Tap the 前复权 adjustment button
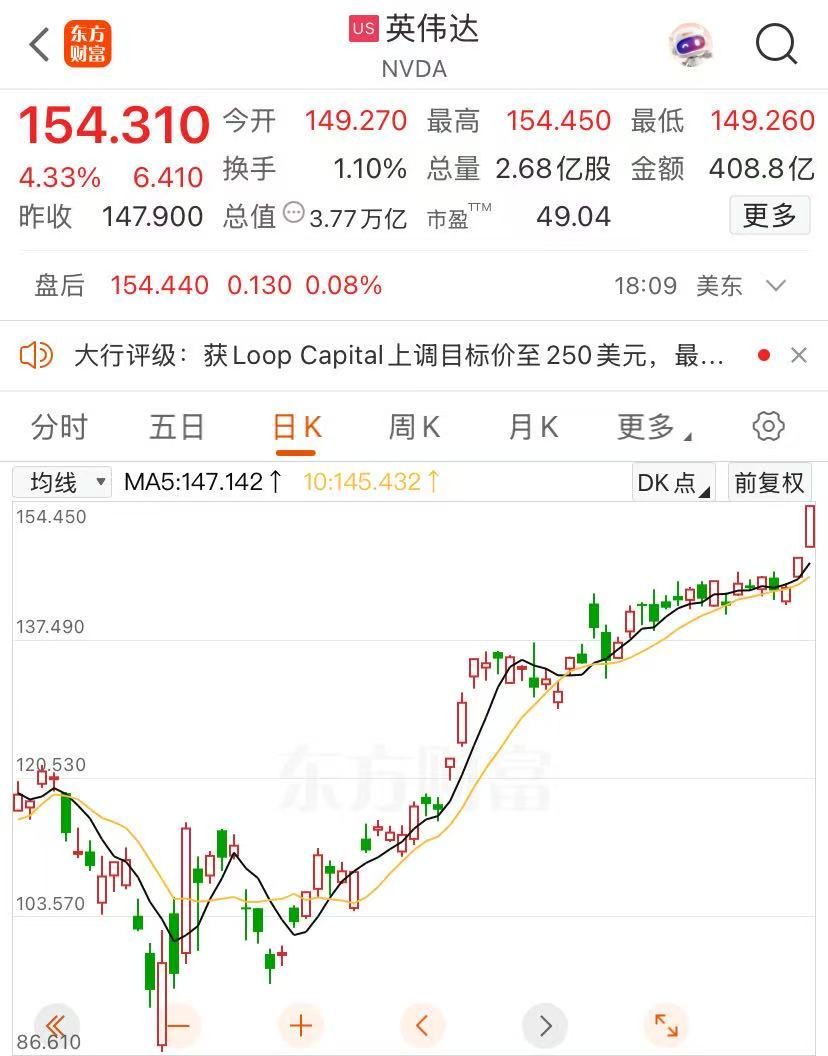 [769, 483]
